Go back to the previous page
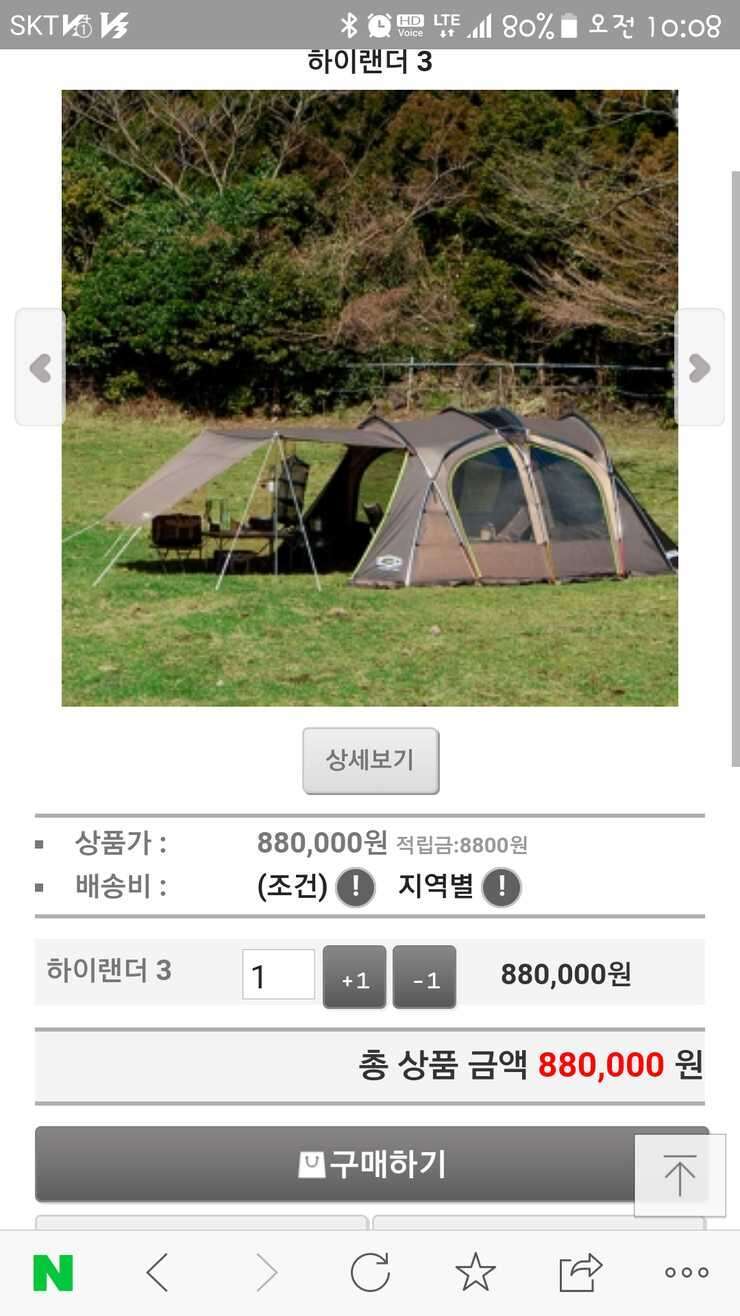Viewport: 740px width, 1316px height. pyautogui.click(x=157, y=1272)
